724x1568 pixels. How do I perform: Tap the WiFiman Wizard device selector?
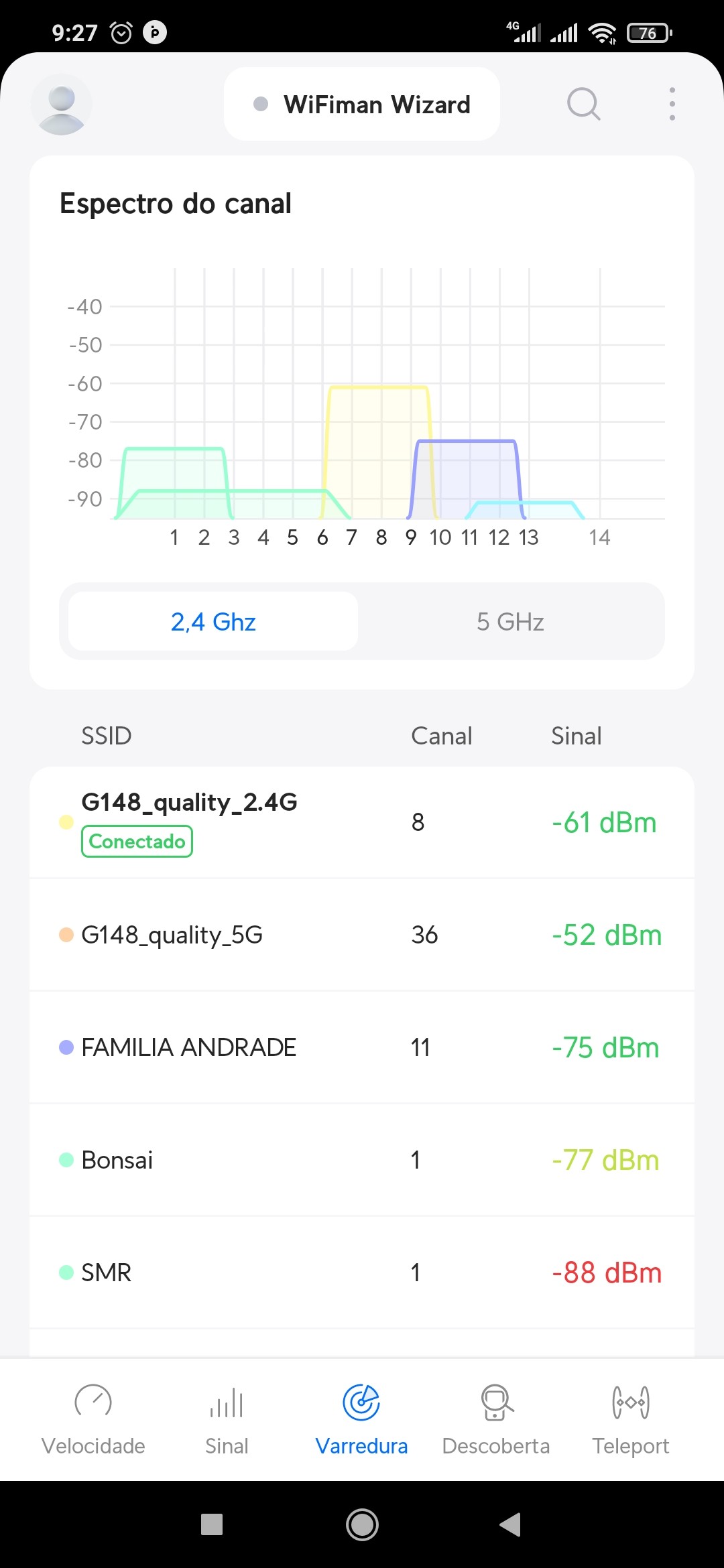[x=362, y=105]
